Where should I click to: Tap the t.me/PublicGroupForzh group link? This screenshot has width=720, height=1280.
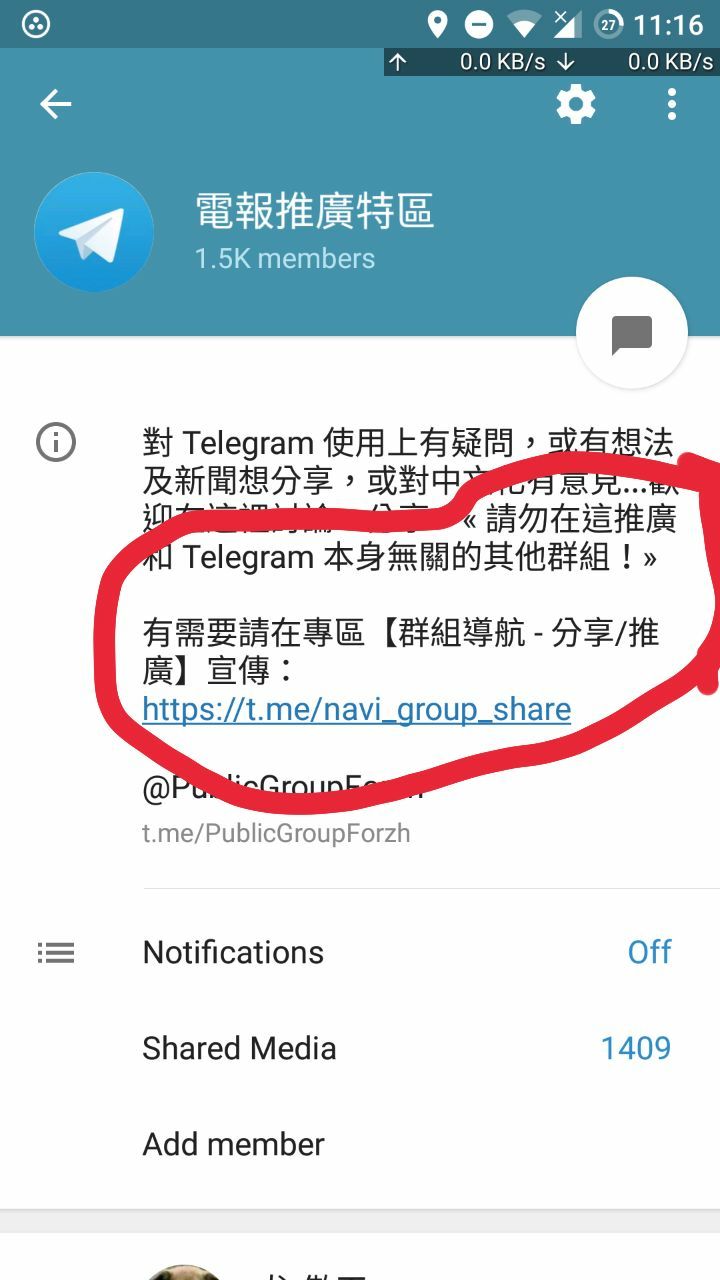click(276, 833)
